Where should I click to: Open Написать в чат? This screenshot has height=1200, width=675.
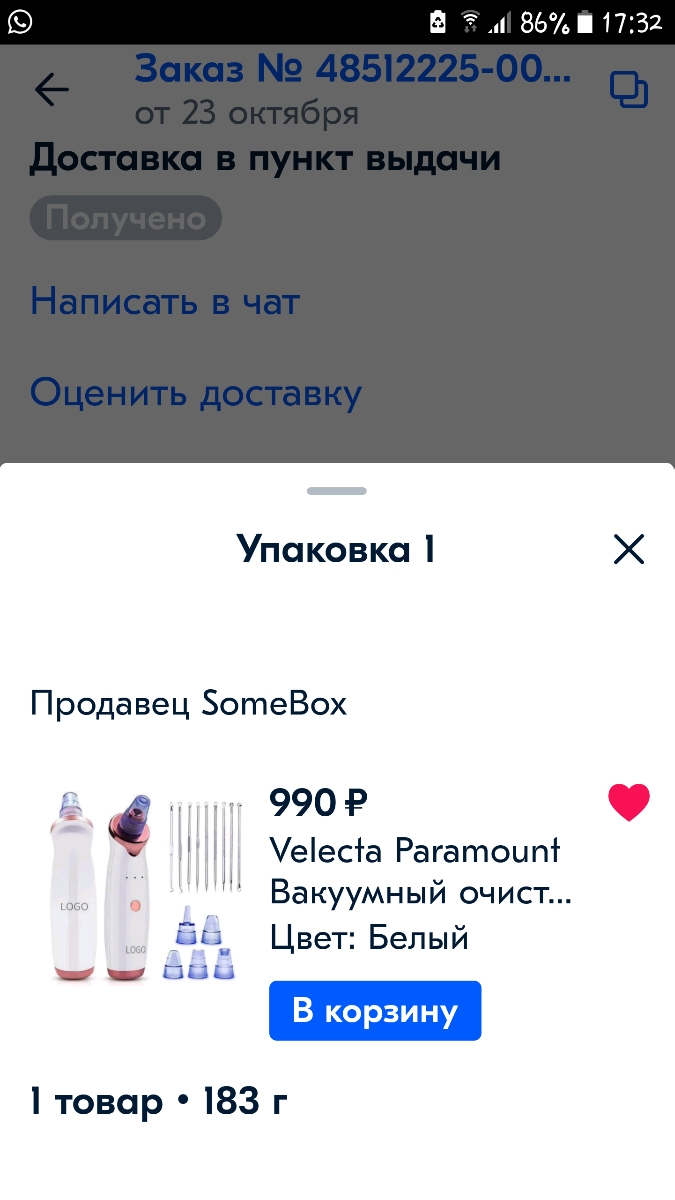tap(165, 301)
